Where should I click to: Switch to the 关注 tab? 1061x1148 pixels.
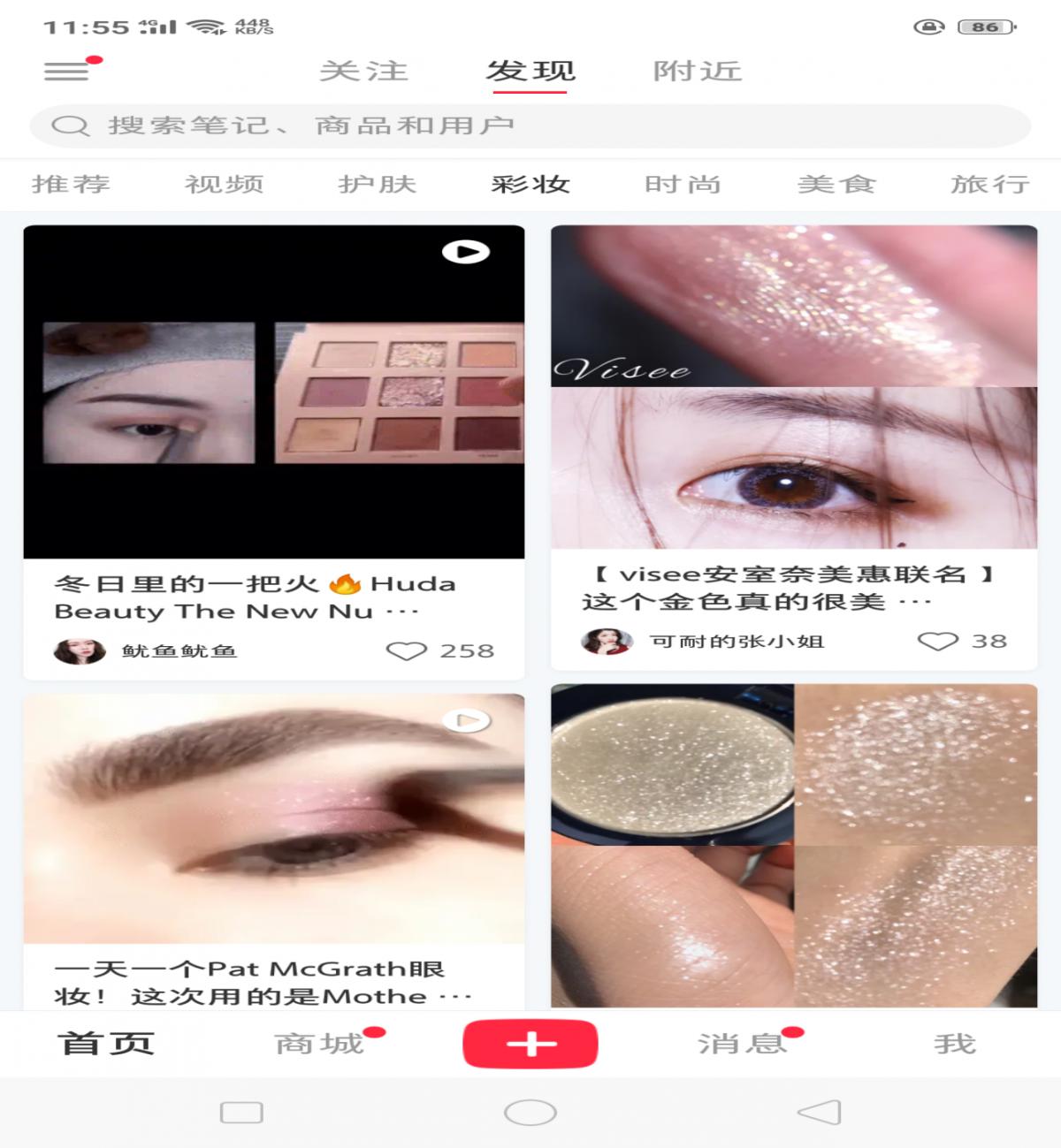[x=363, y=71]
